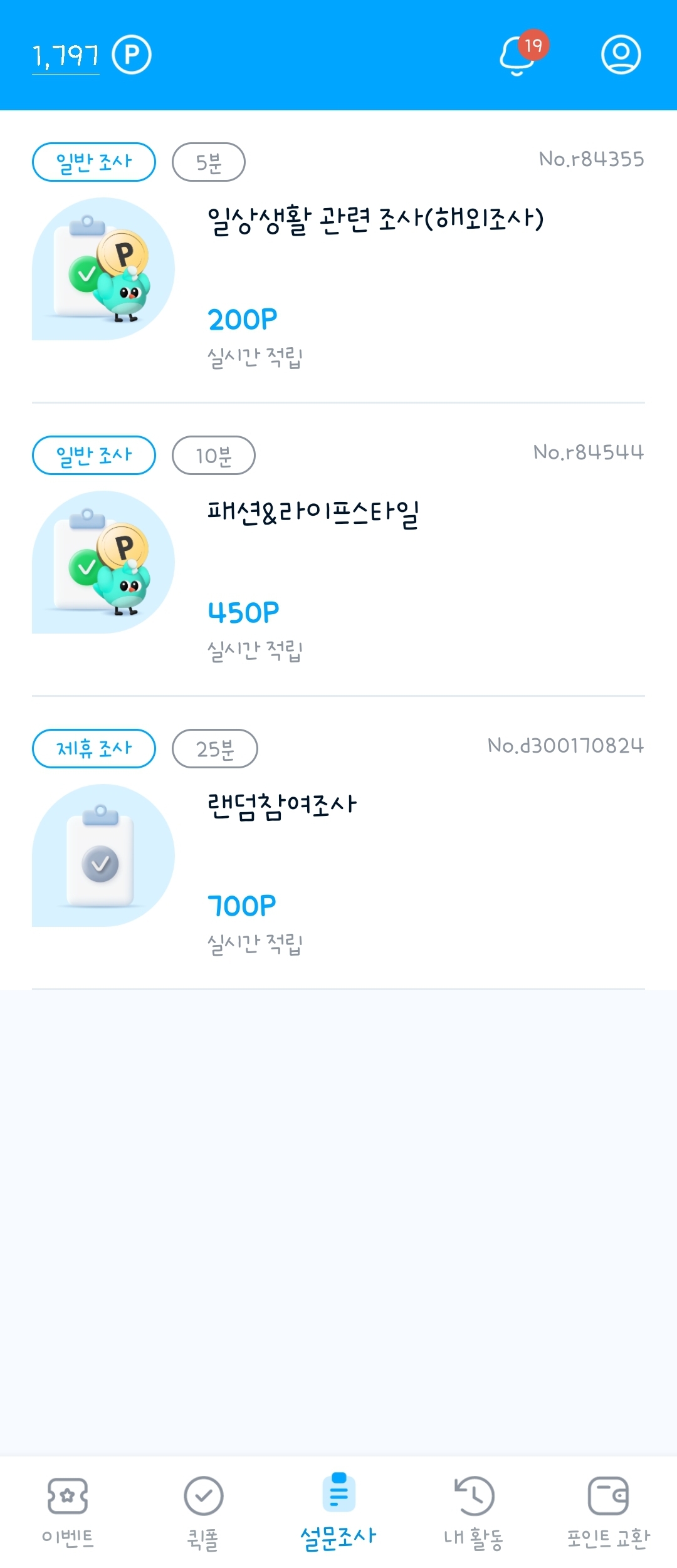Click the 5분 duration badge
Screen dimensions: 677x1568
pos(207,161)
